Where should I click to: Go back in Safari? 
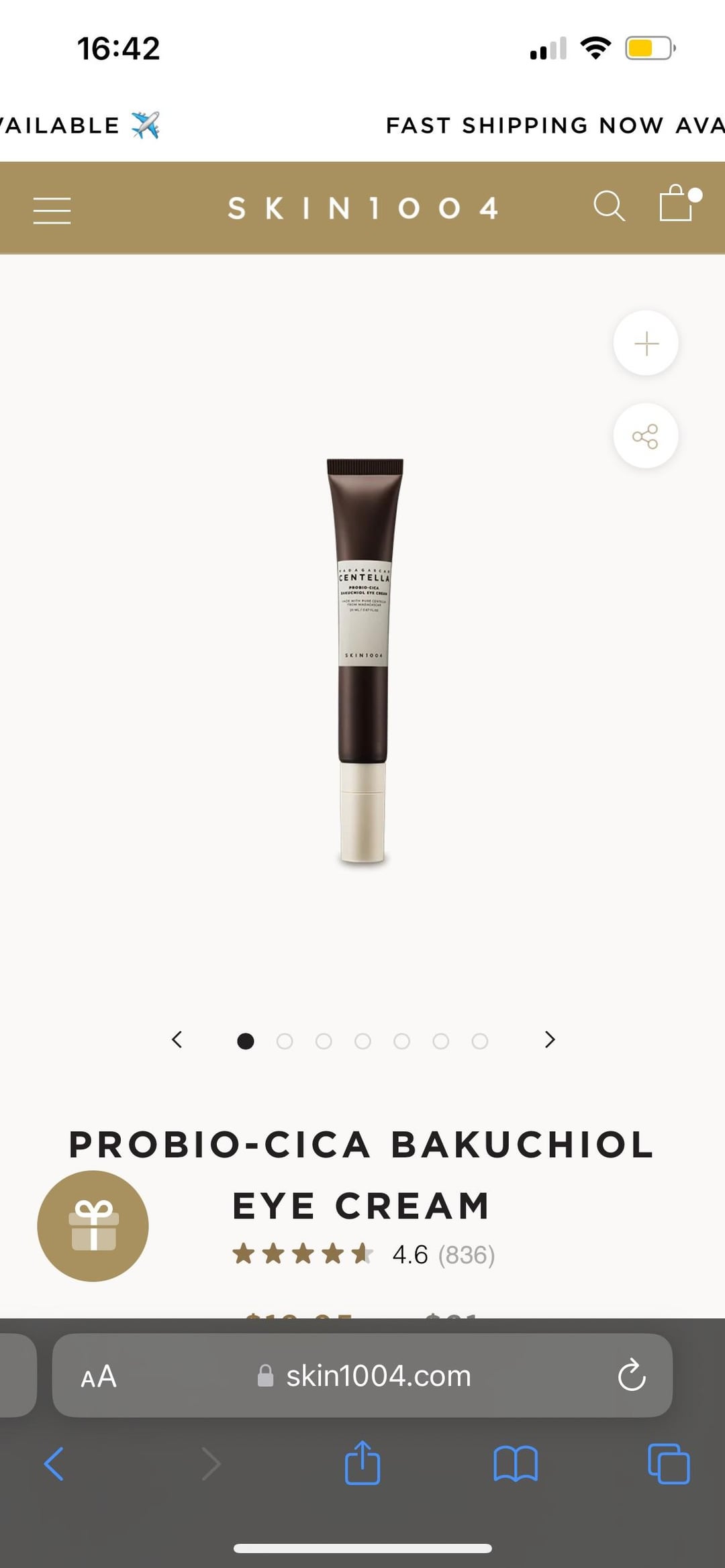54,1463
